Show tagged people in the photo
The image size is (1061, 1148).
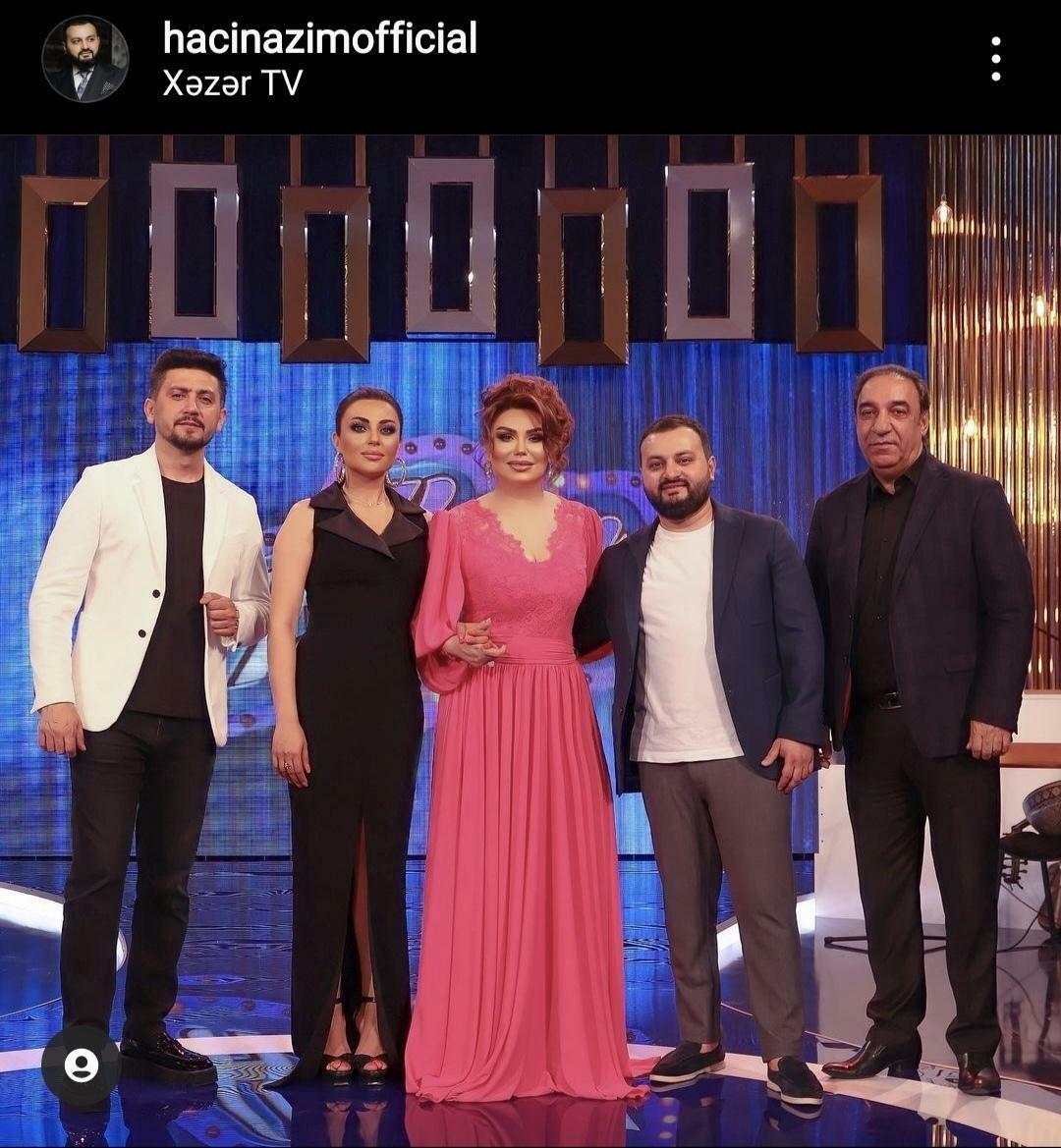point(81,1066)
